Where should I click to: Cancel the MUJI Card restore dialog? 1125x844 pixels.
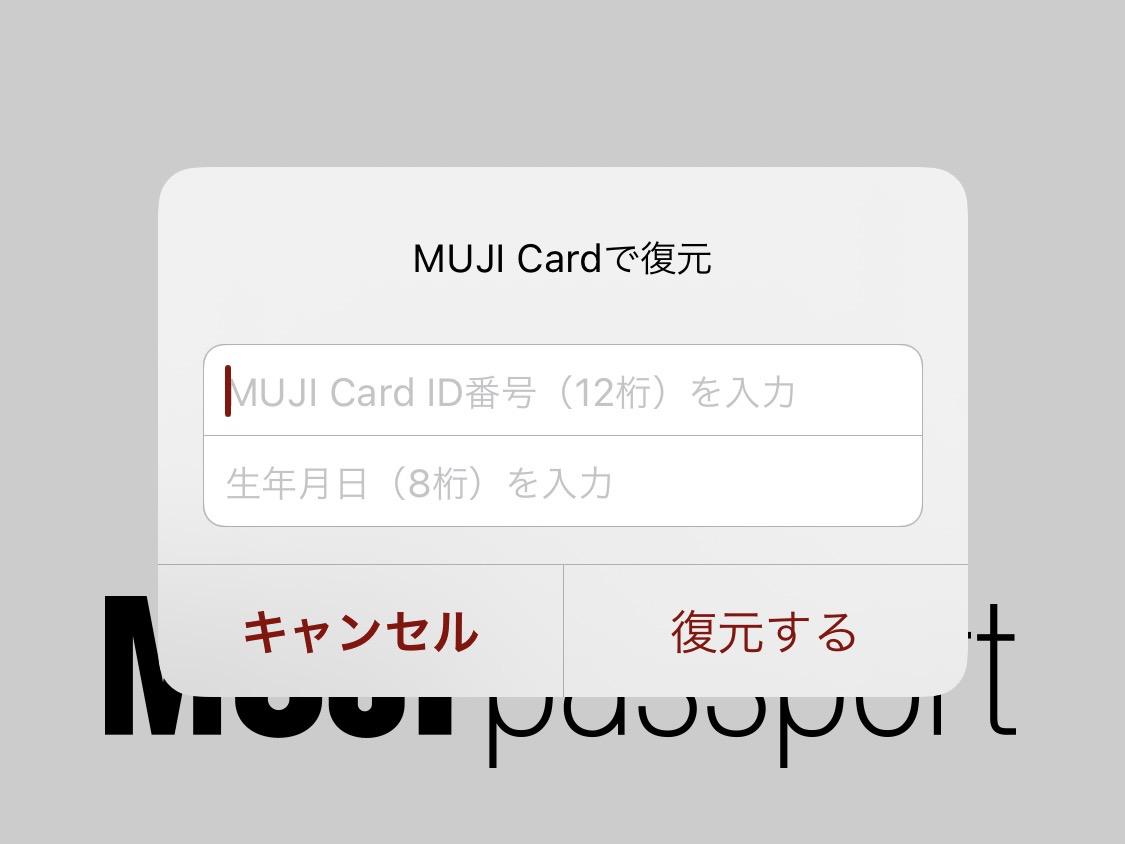tap(361, 631)
